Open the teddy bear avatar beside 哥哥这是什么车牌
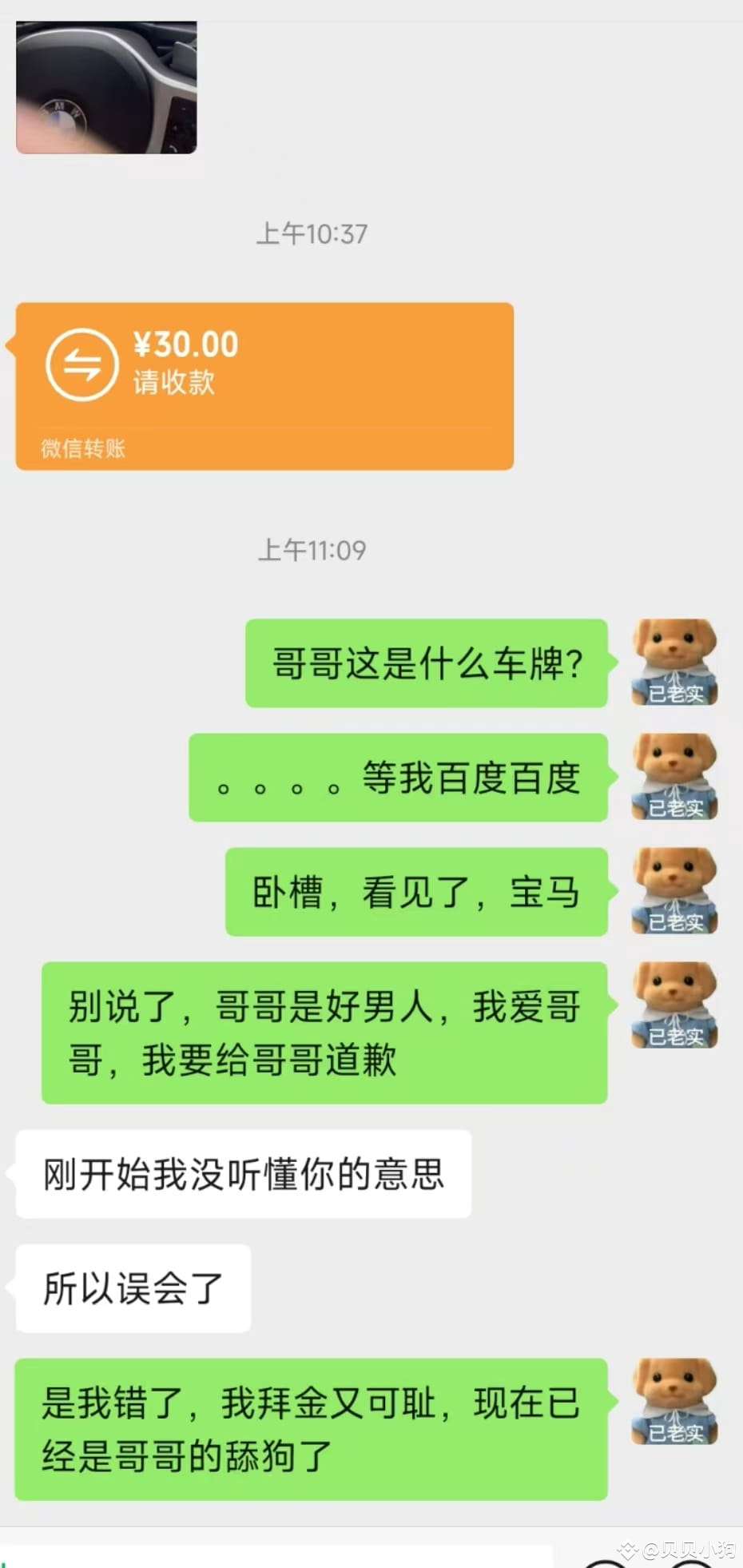This screenshot has width=743, height=1568. click(x=675, y=663)
